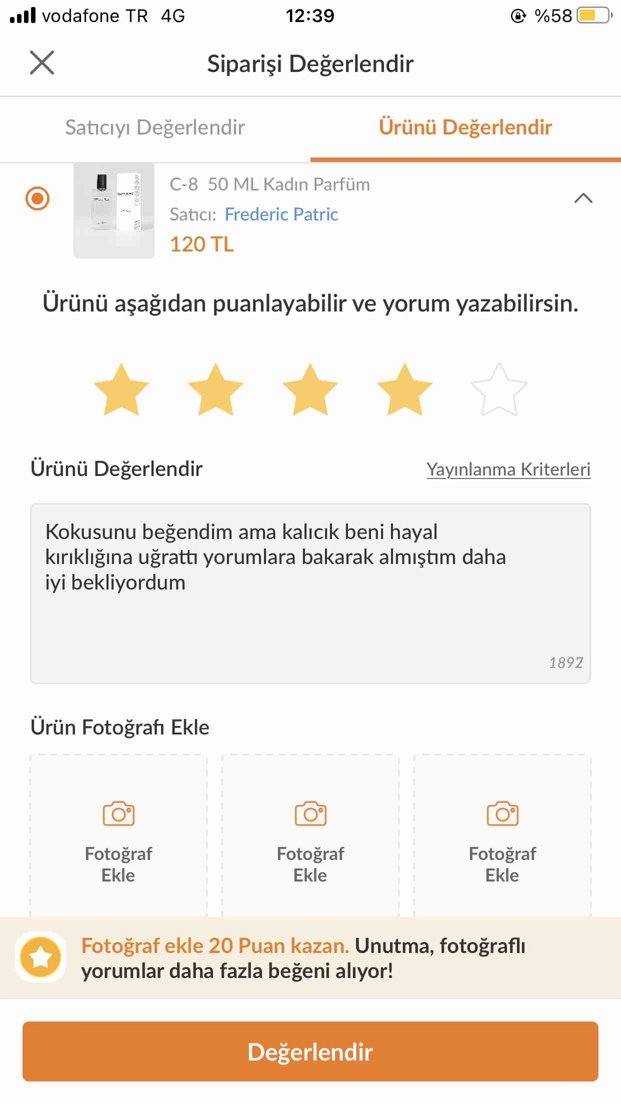Screen dimensions: 621x1104
Task: Add a photo in the first Fotoğraf Ekle slot
Action: click(118, 836)
